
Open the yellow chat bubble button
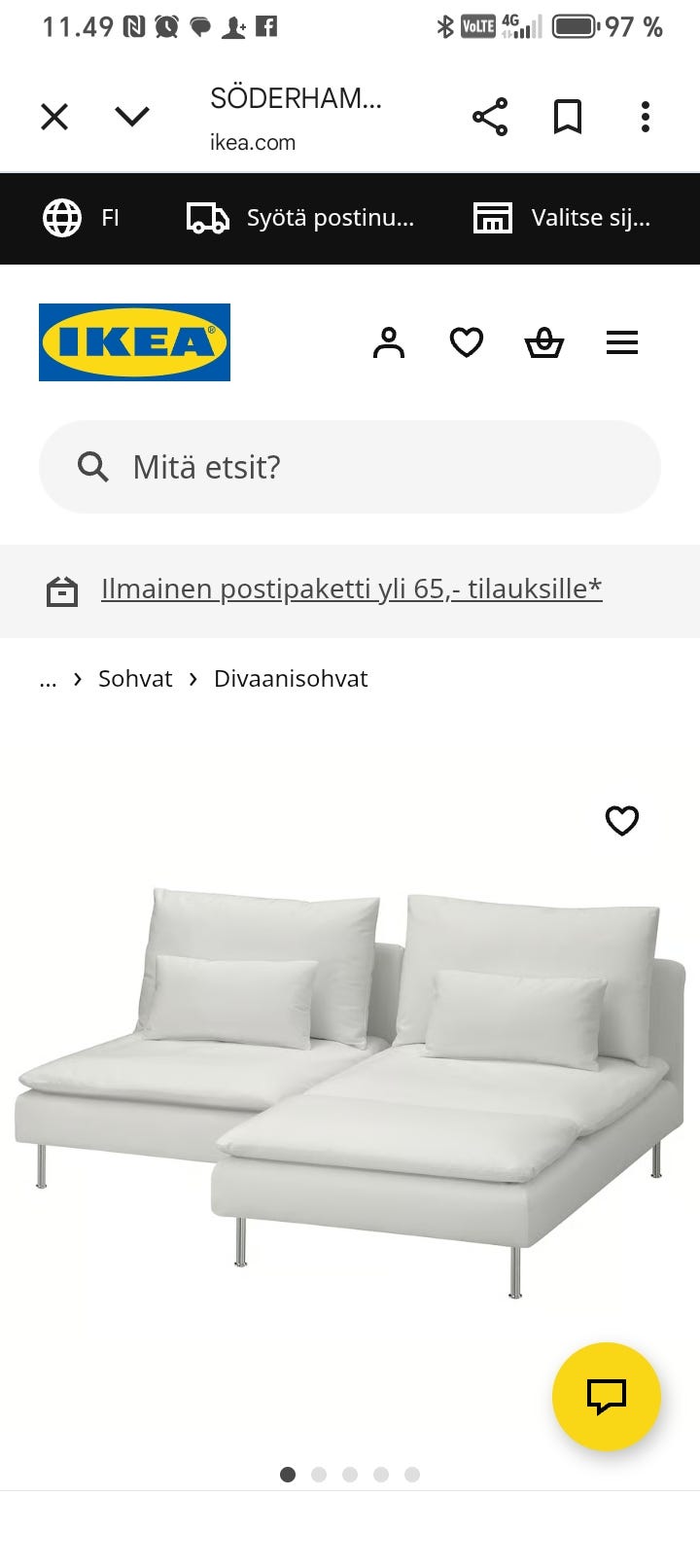pos(607,1398)
